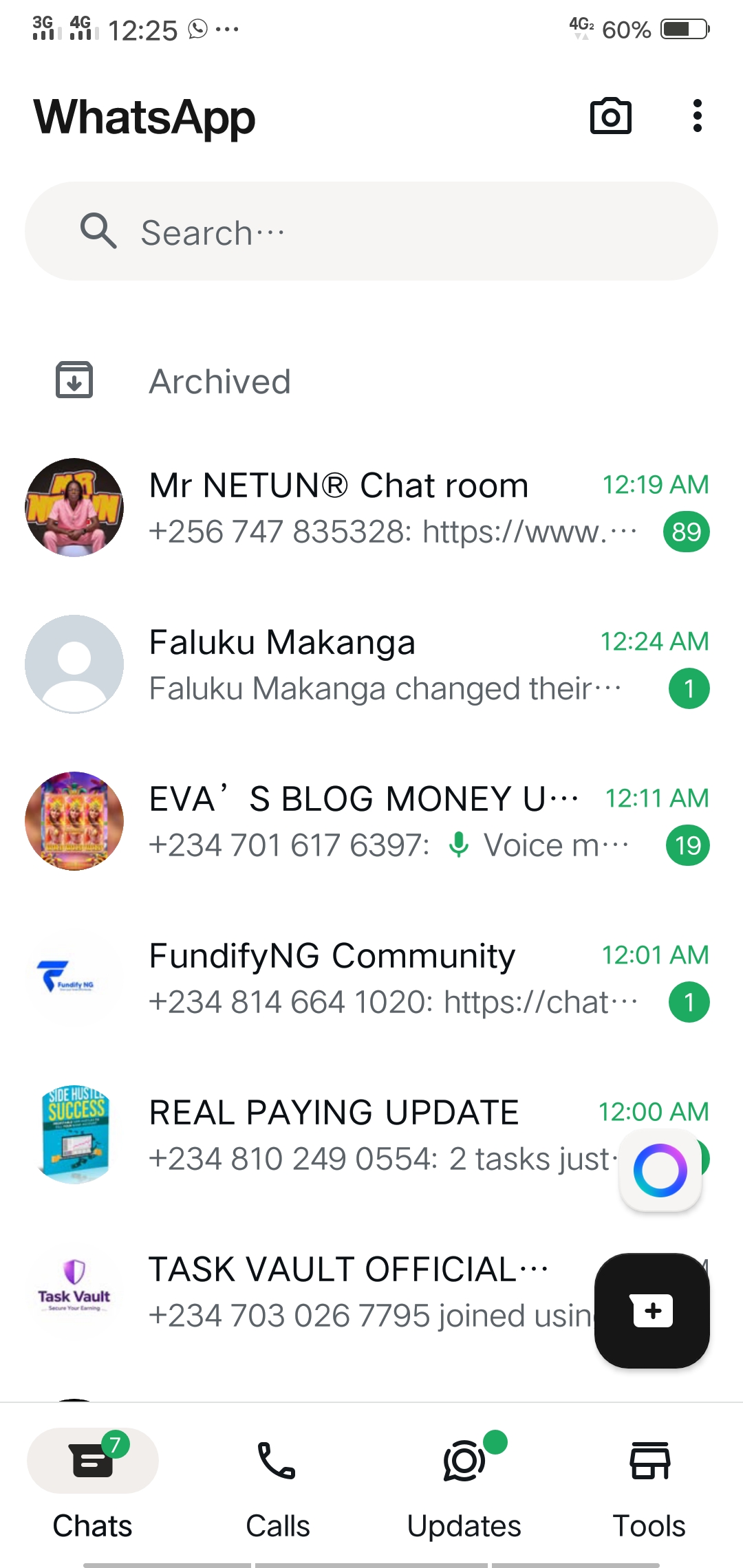Switch to the Calls tab
Image resolution: width=743 pixels, height=1568 pixels.
click(277, 1483)
